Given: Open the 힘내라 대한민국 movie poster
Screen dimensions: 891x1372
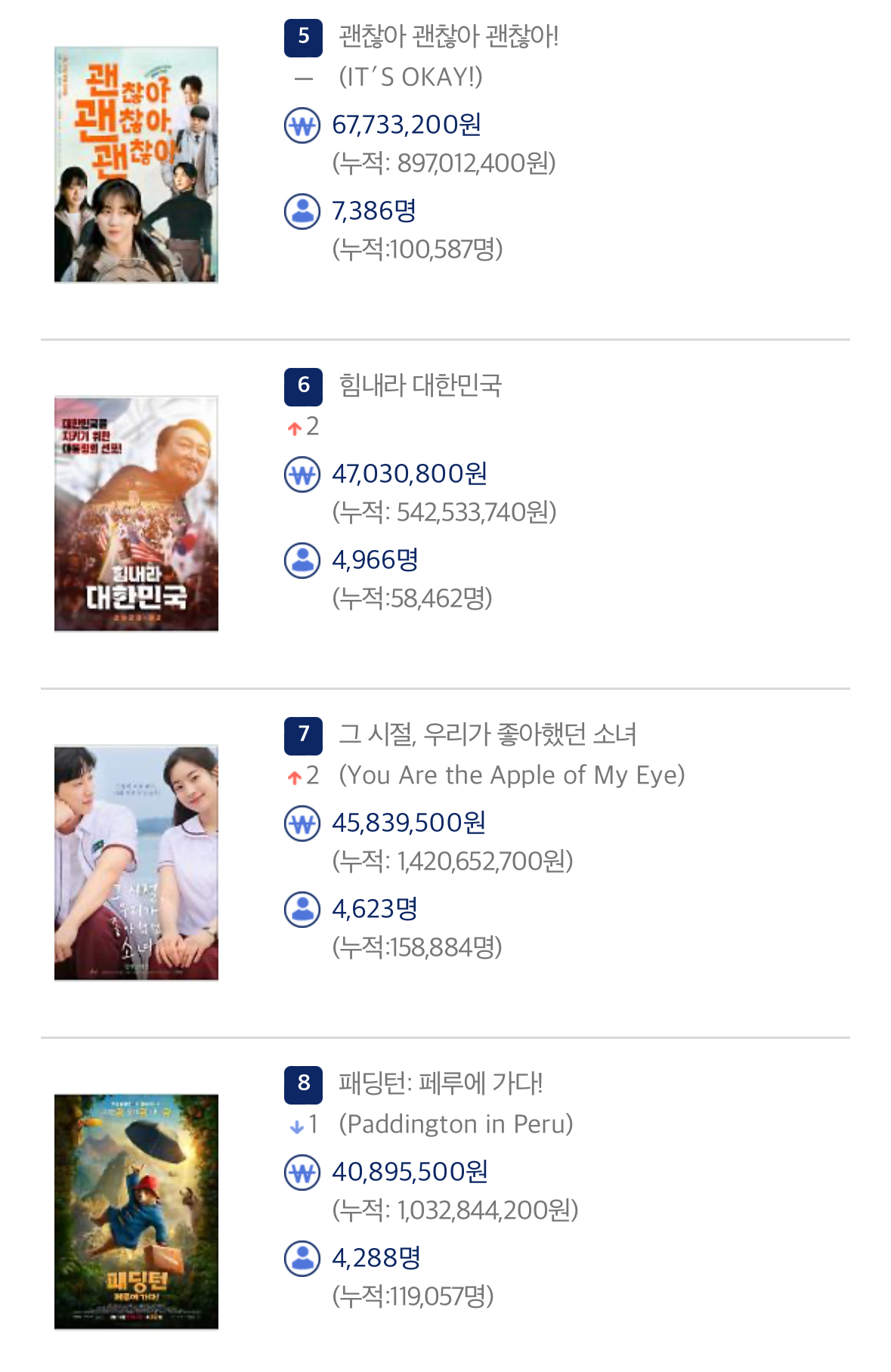Looking at the screenshot, I should point(136,514).
